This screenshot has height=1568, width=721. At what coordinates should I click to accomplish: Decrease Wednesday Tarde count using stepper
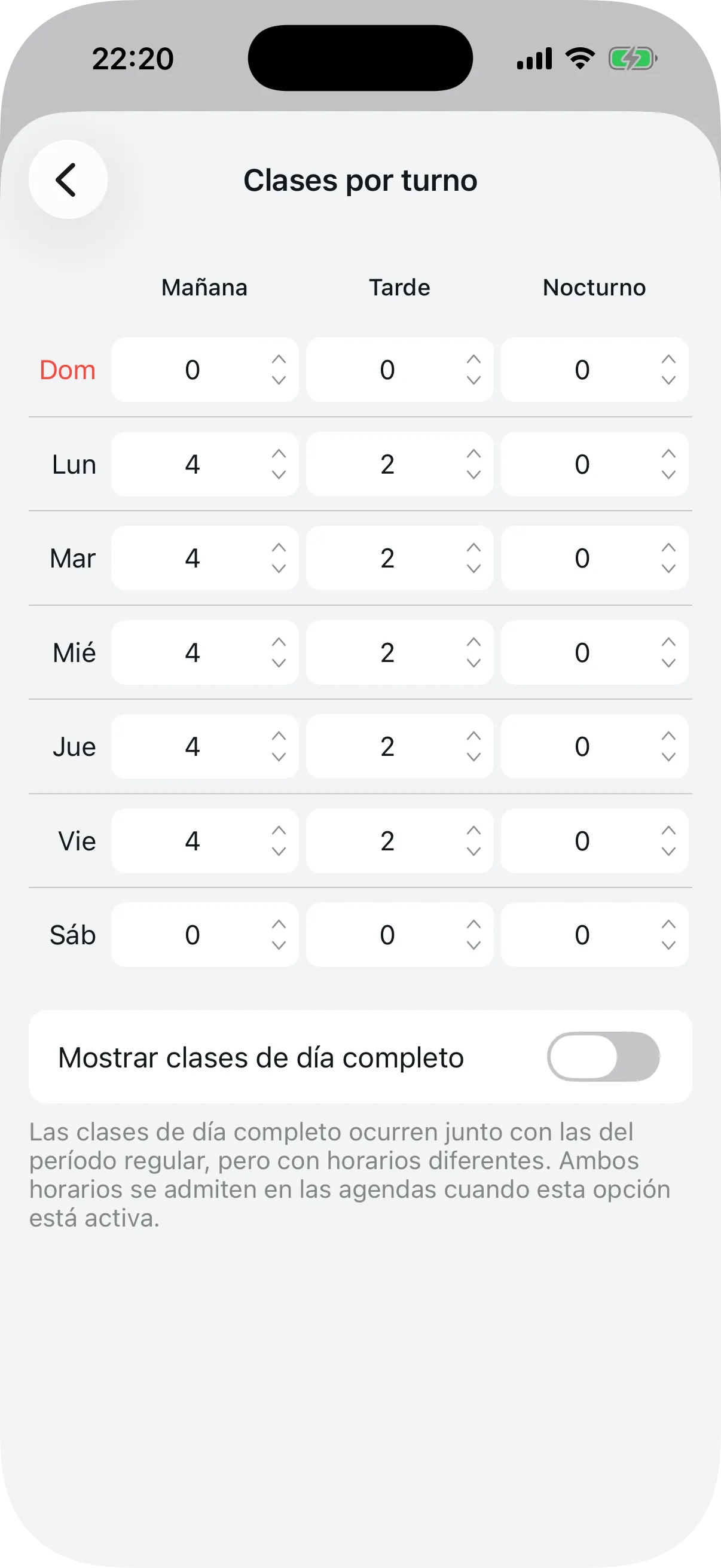click(473, 664)
